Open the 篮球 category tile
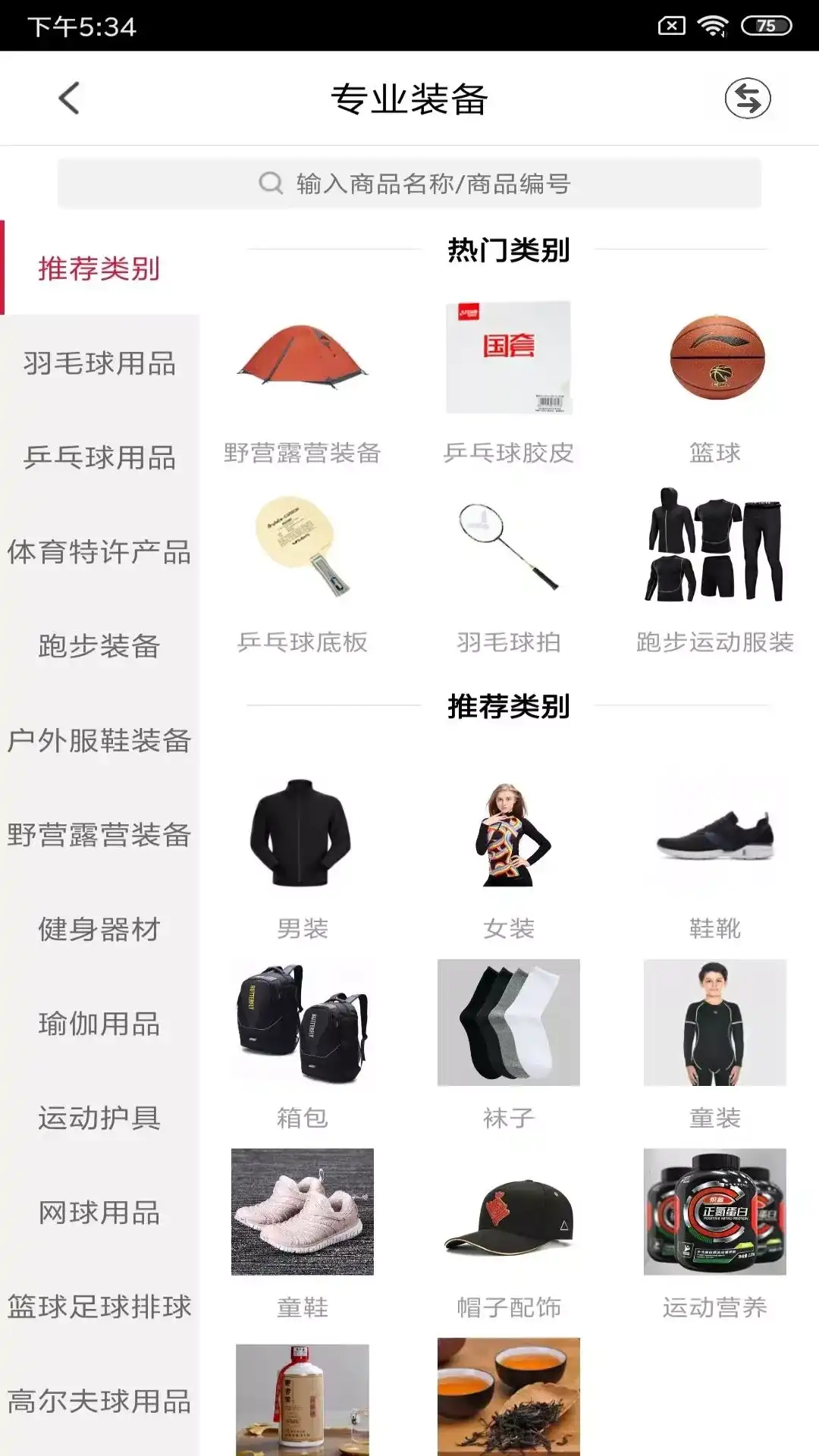The image size is (819, 1456). (x=715, y=379)
